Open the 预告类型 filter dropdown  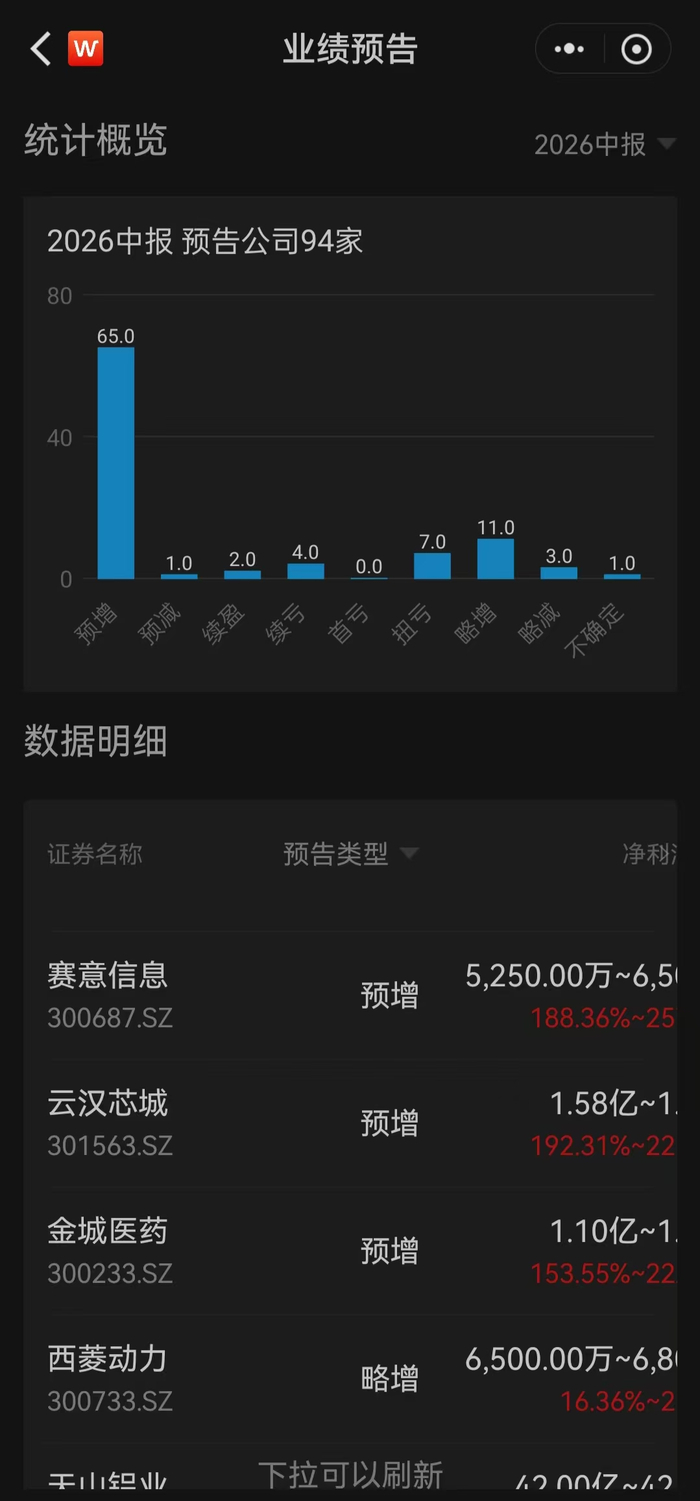tap(350, 854)
